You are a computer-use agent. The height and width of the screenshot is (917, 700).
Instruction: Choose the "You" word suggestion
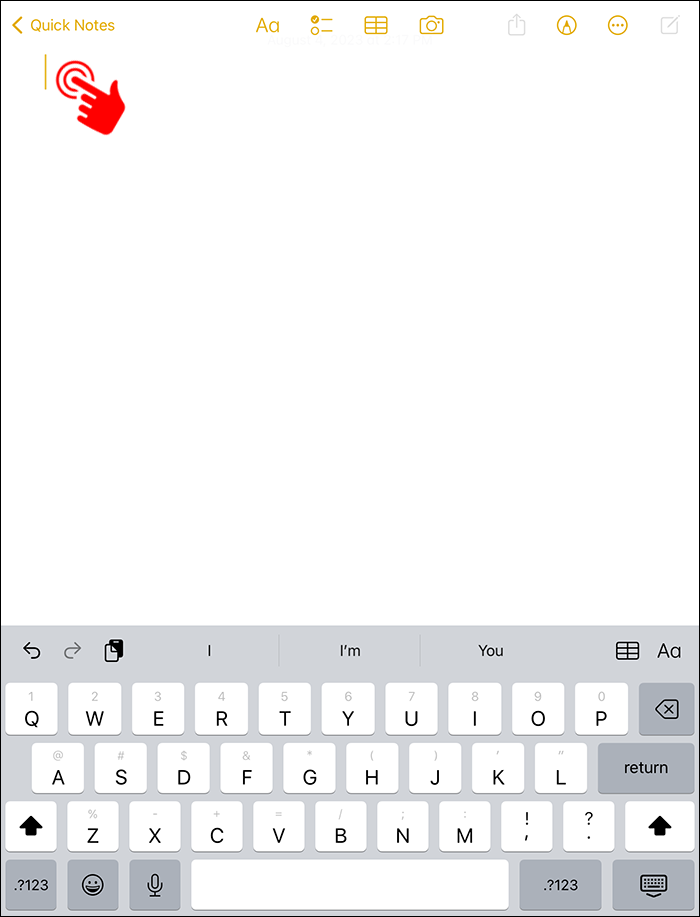click(490, 651)
